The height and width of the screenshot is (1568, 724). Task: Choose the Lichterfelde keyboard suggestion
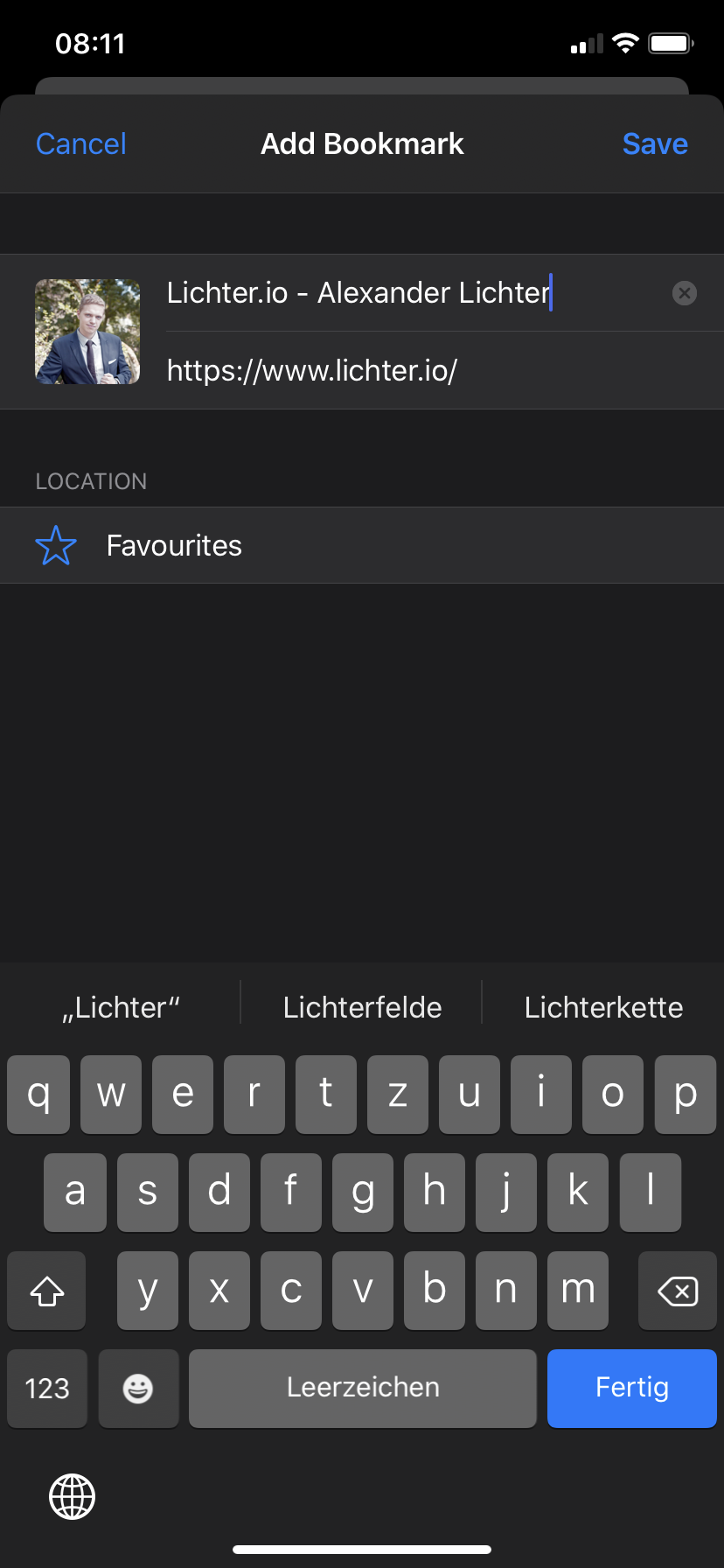[362, 1007]
